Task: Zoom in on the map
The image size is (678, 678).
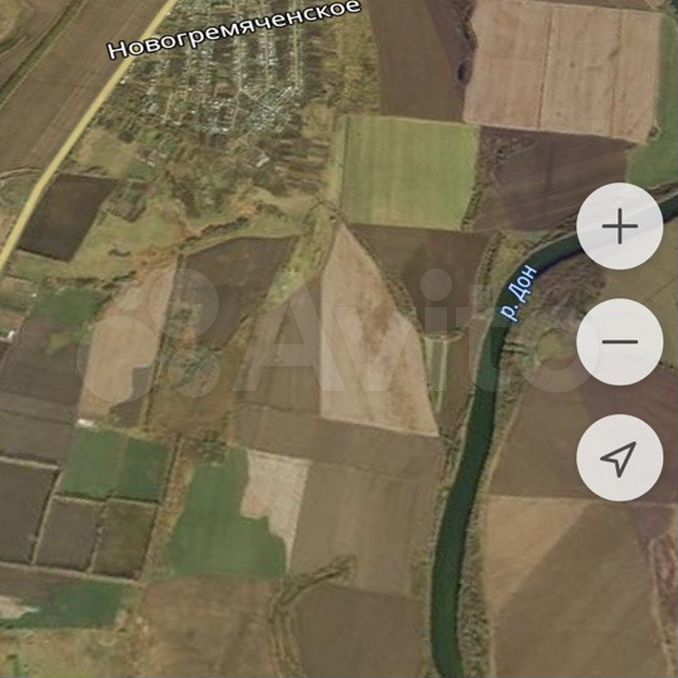Action: point(620,227)
